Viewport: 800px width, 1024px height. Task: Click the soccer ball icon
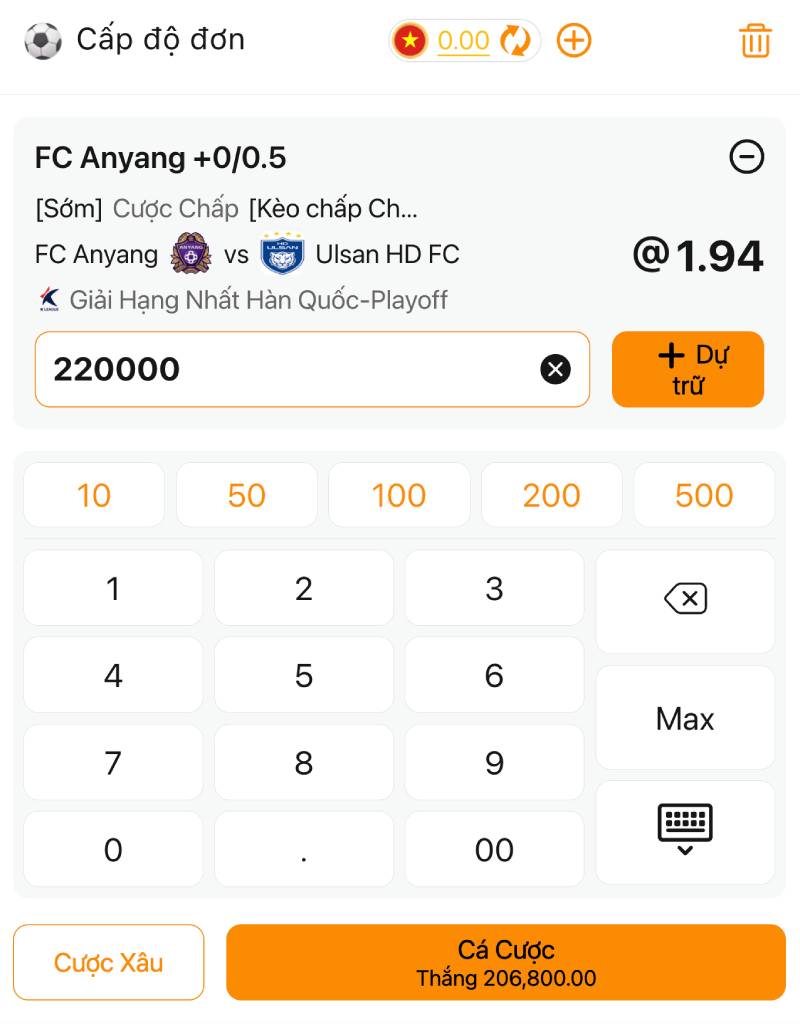coord(42,40)
